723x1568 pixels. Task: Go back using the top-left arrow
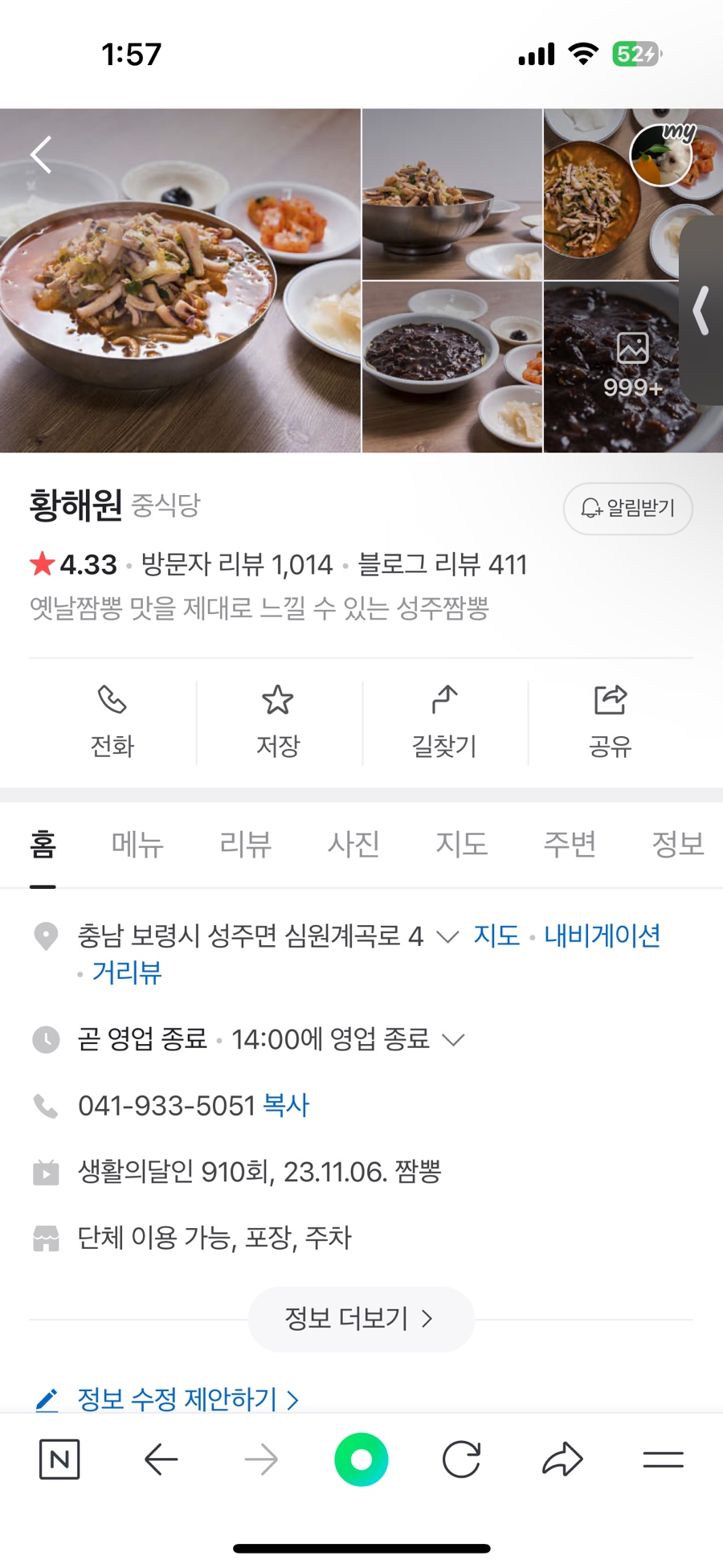(x=40, y=154)
